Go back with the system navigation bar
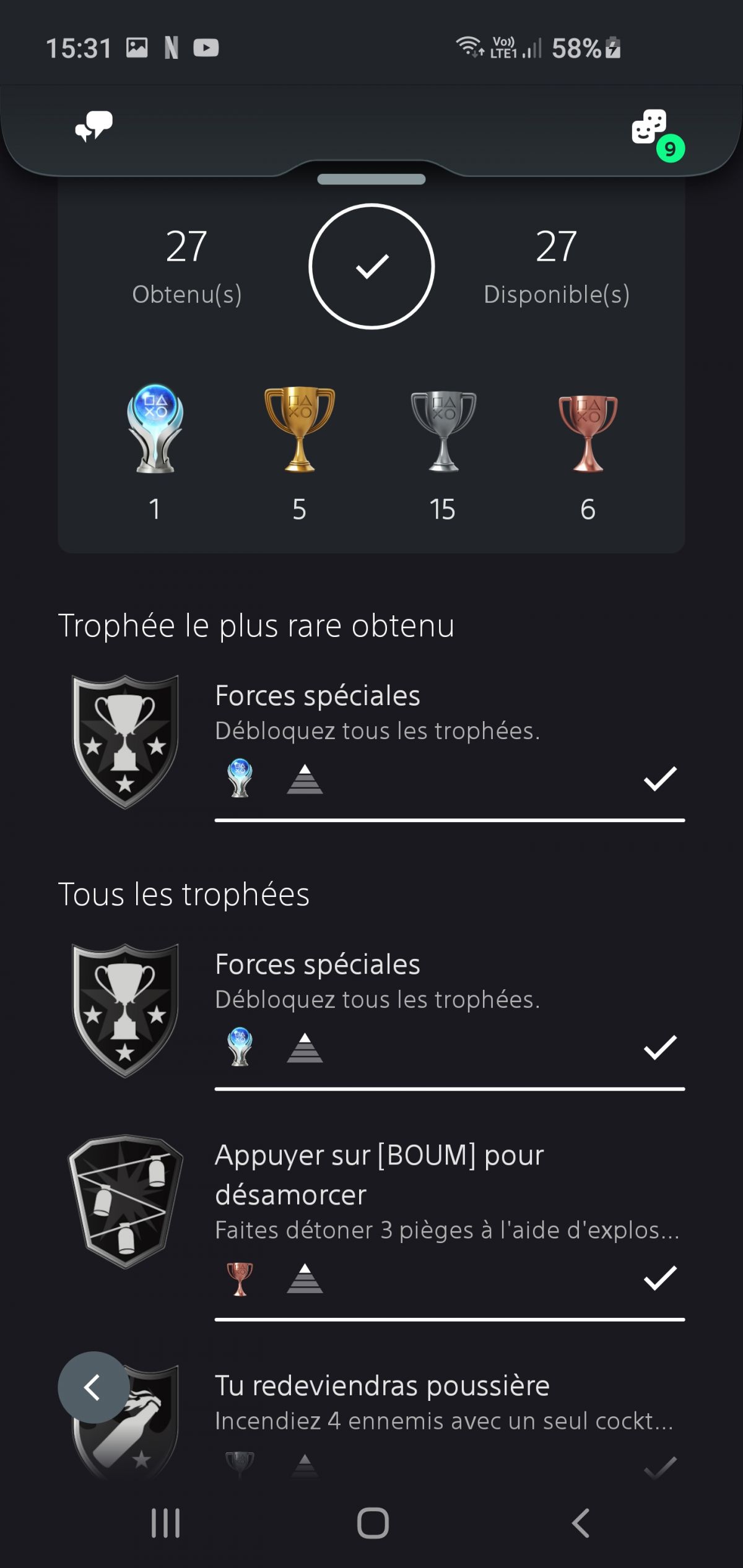This screenshot has height=1568, width=743. pos(580,1523)
